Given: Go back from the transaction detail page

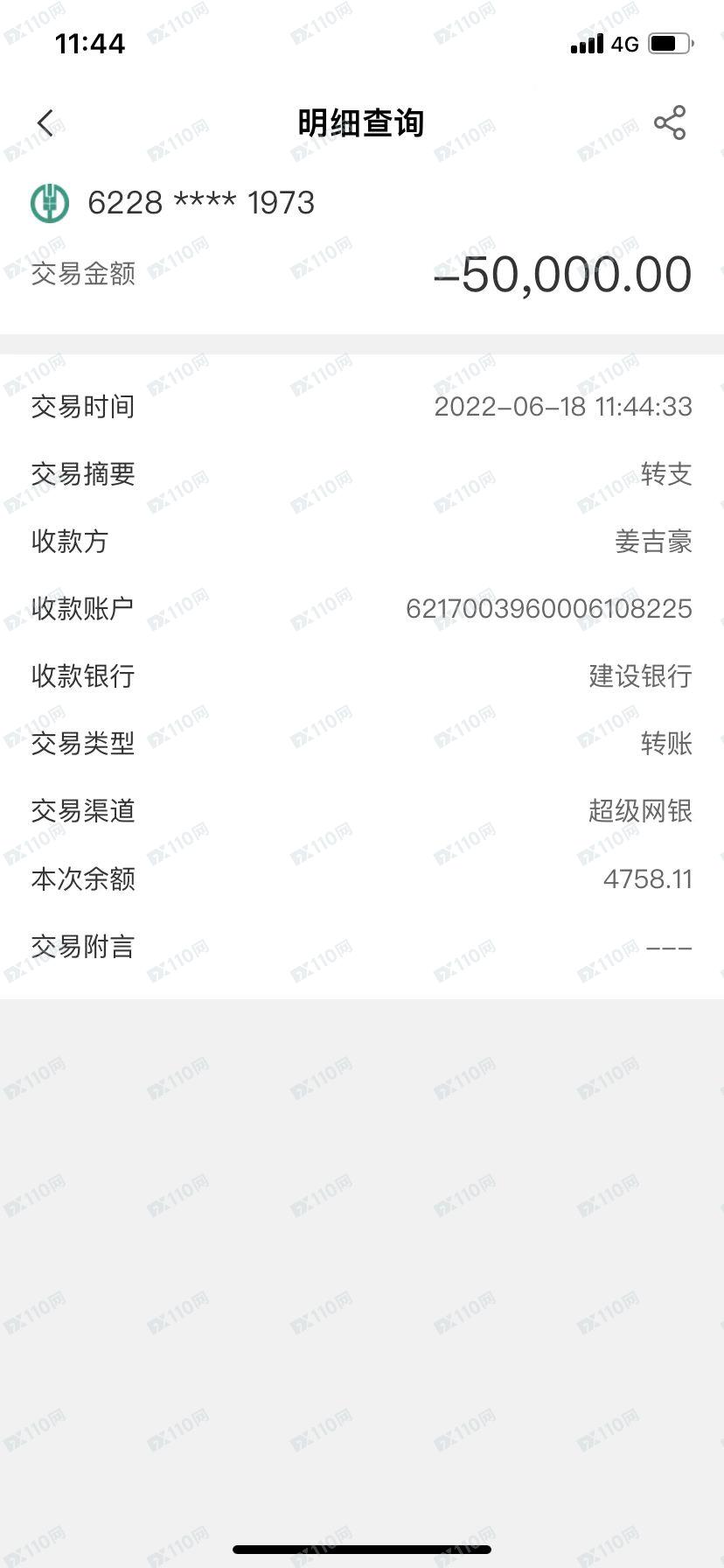Looking at the screenshot, I should [x=45, y=123].
